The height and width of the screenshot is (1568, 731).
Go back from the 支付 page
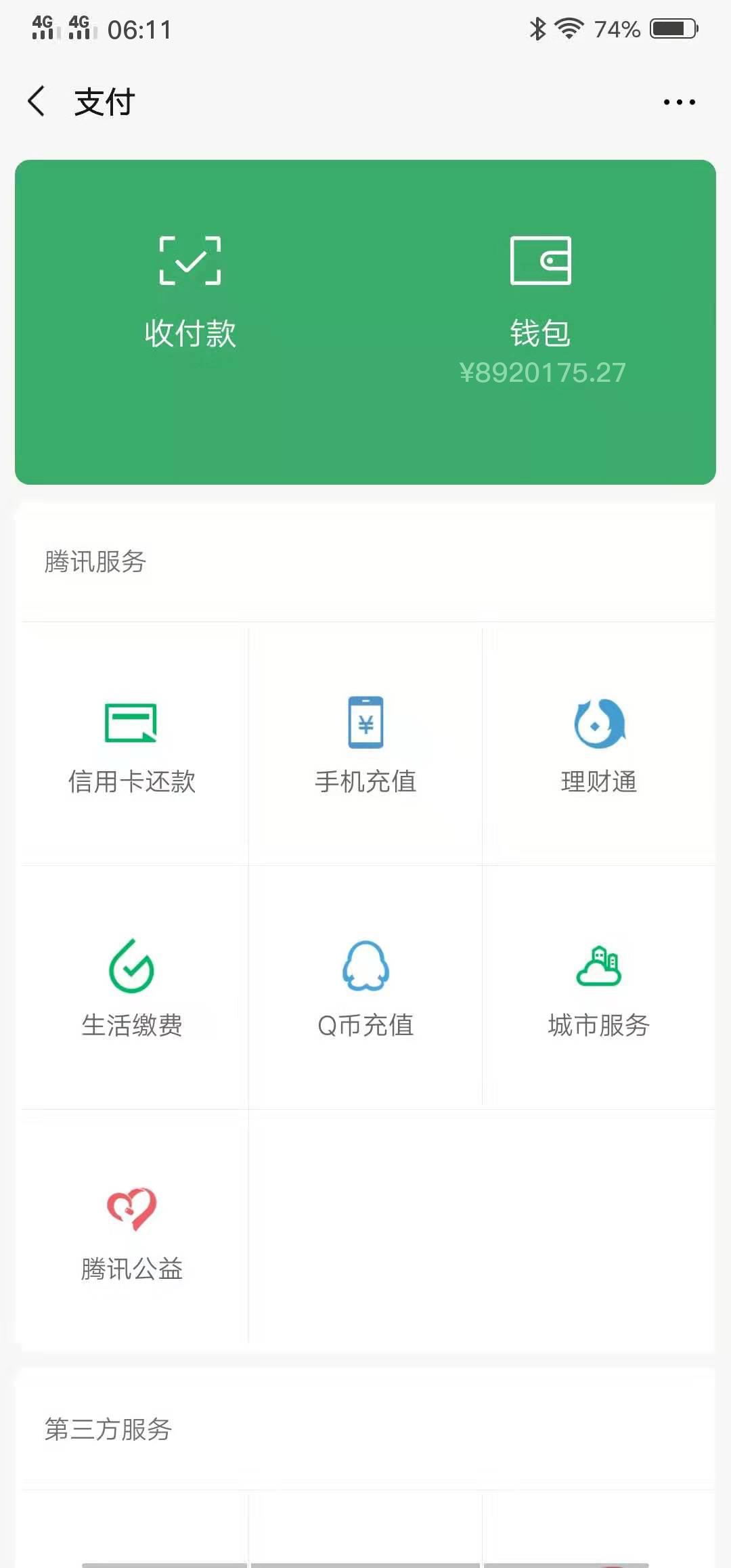tap(37, 102)
